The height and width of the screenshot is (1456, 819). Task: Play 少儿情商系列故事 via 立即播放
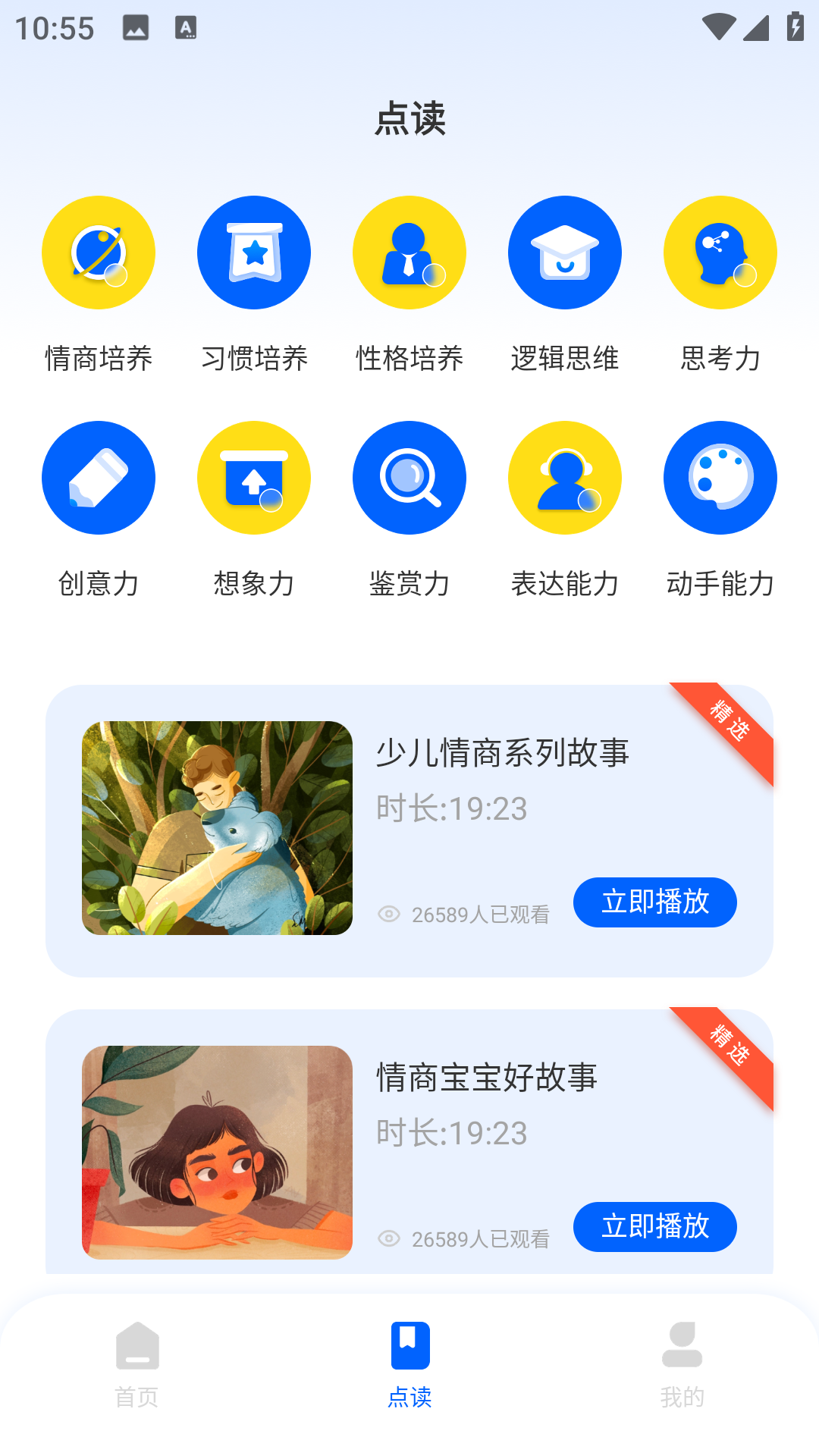[654, 902]
